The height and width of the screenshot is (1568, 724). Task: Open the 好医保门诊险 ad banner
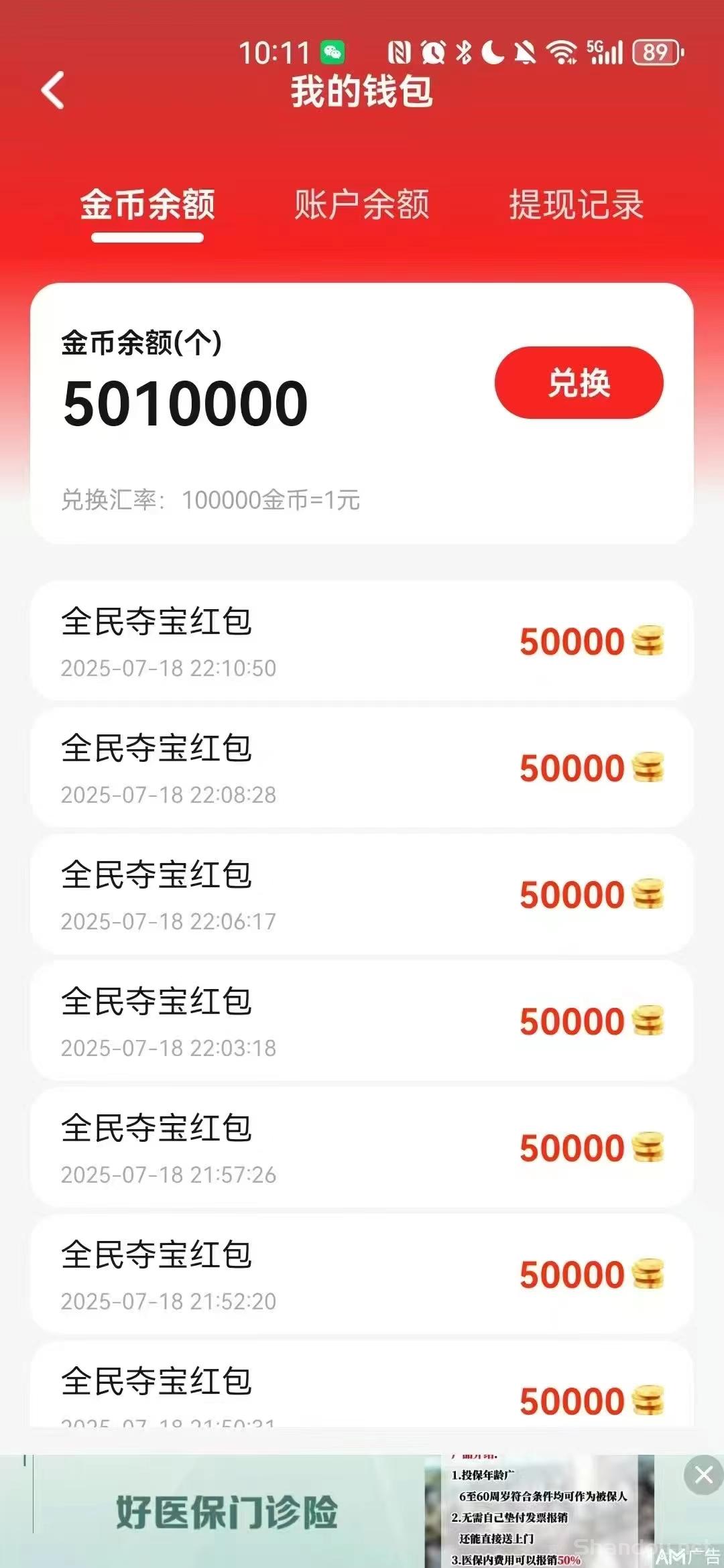228,1513
